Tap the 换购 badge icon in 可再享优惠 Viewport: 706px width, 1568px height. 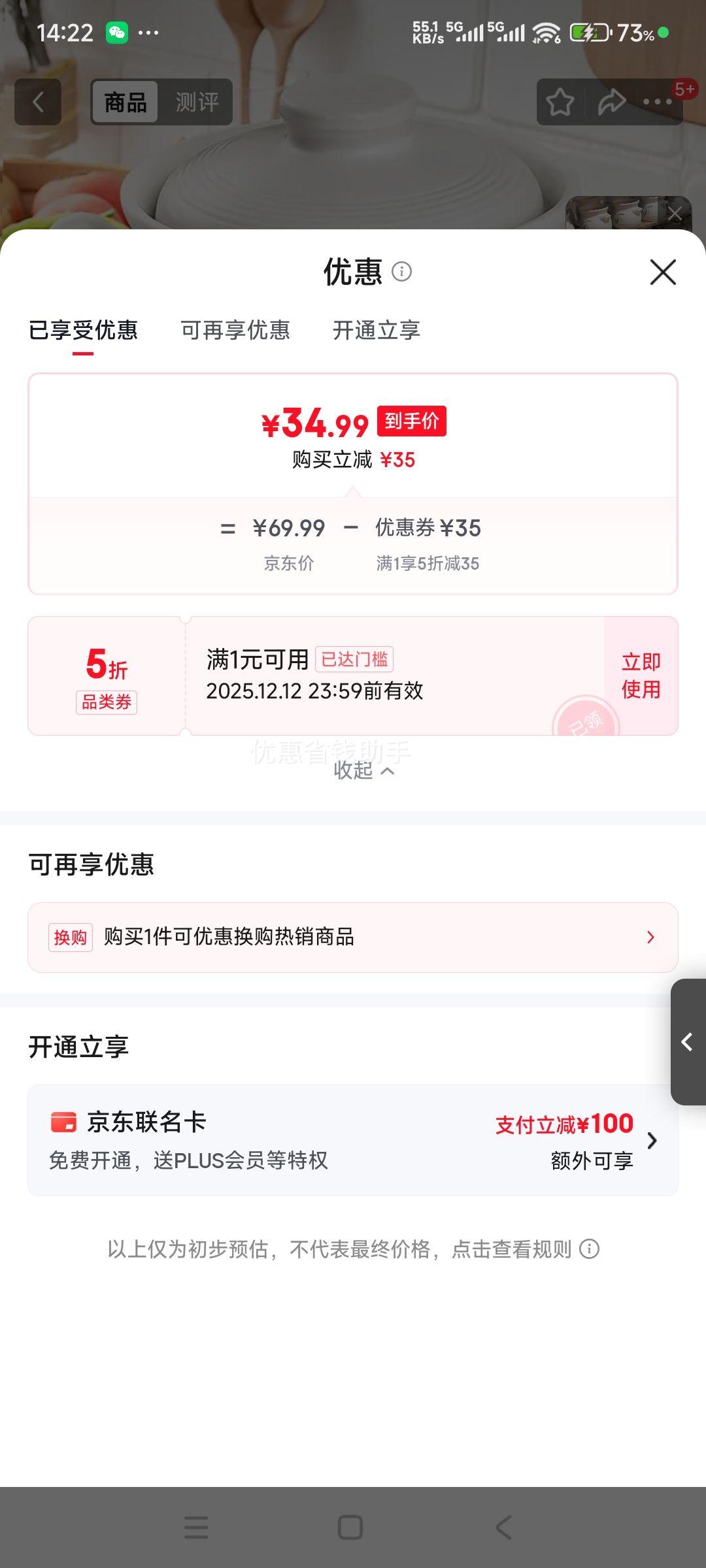point(70,937)
